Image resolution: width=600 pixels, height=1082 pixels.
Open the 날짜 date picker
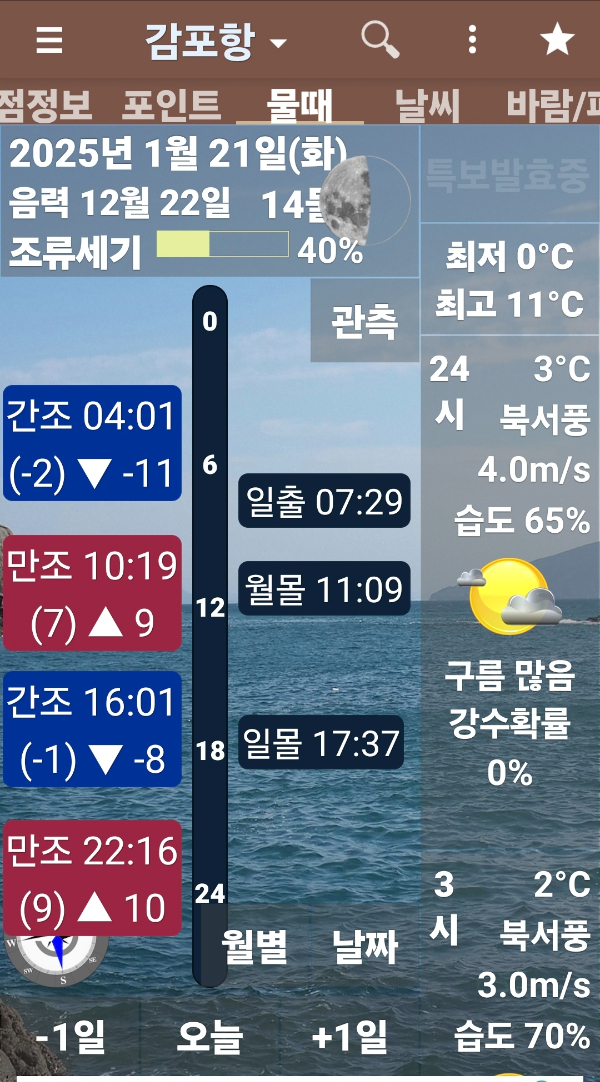[x=365, y=945]
